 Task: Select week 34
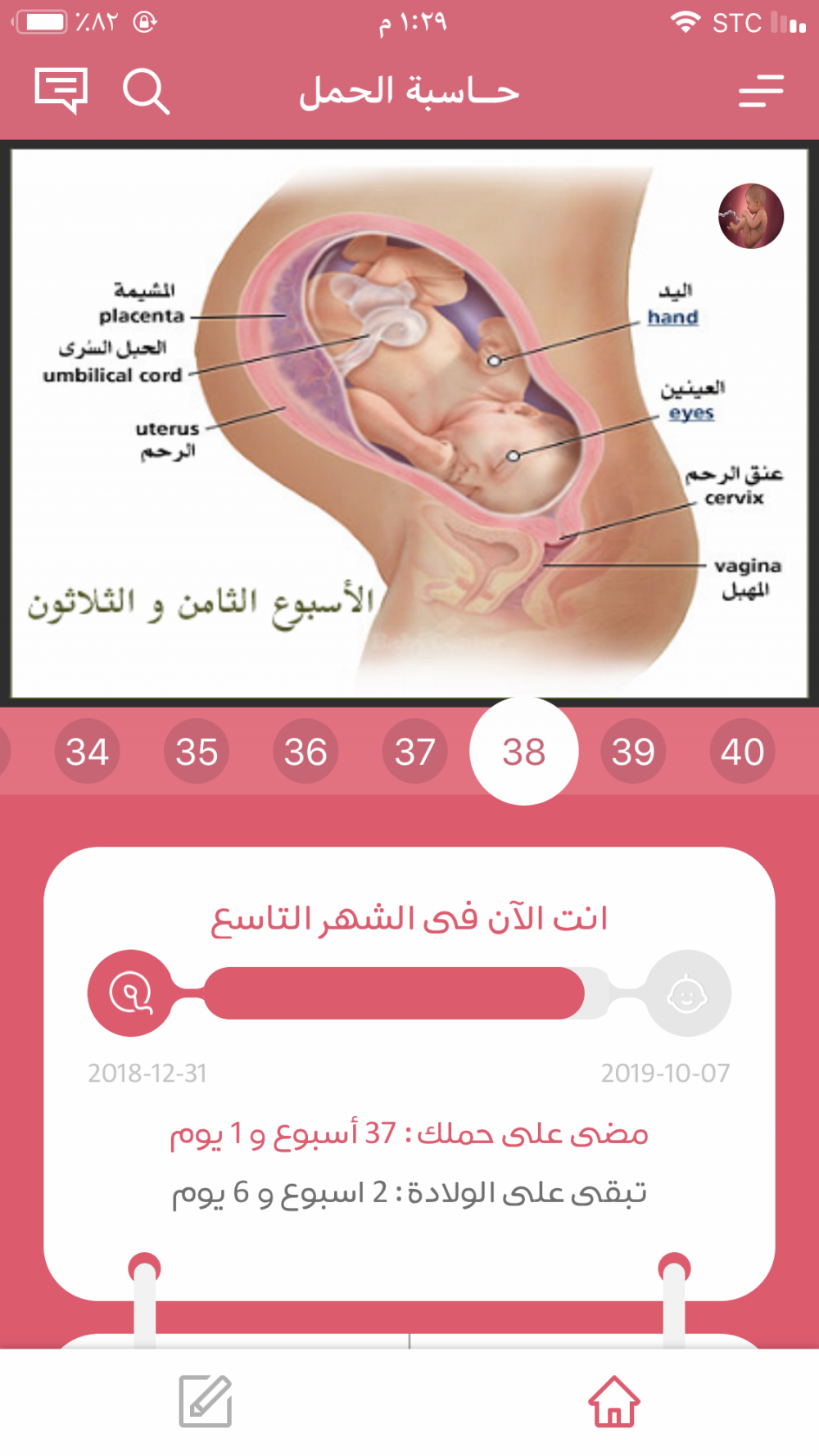[x=88, y=752]
